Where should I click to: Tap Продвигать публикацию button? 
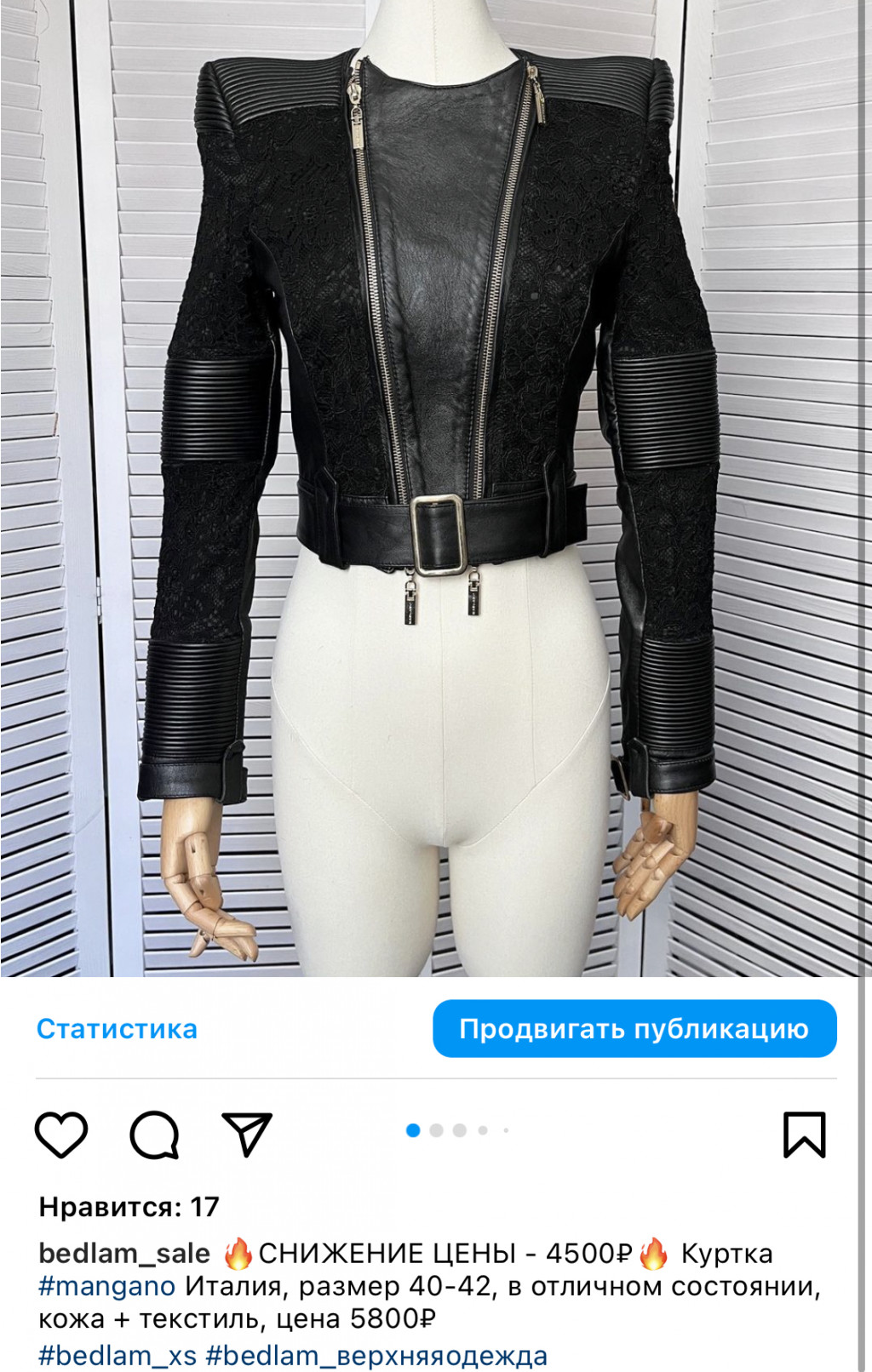point(634,1029)
